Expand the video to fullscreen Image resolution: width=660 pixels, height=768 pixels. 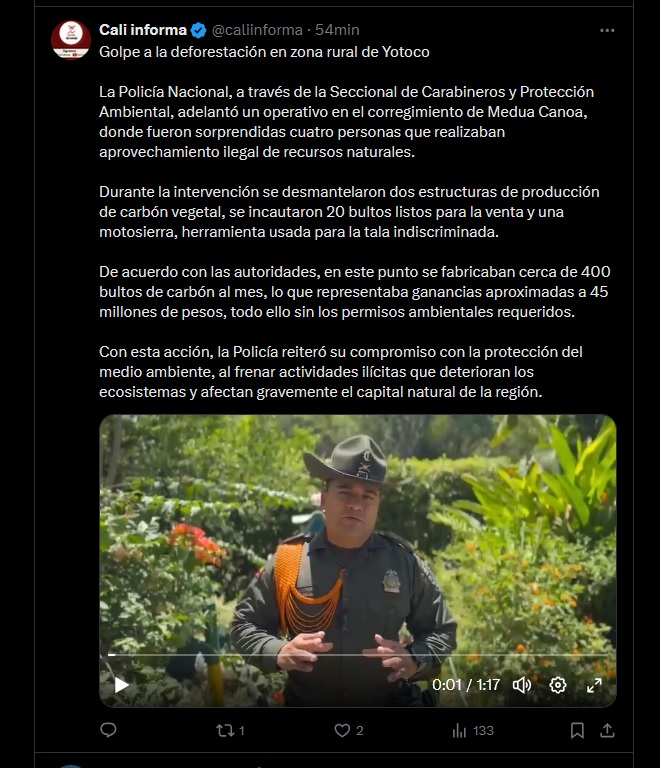pyautogui.click(x=594, y=685)
